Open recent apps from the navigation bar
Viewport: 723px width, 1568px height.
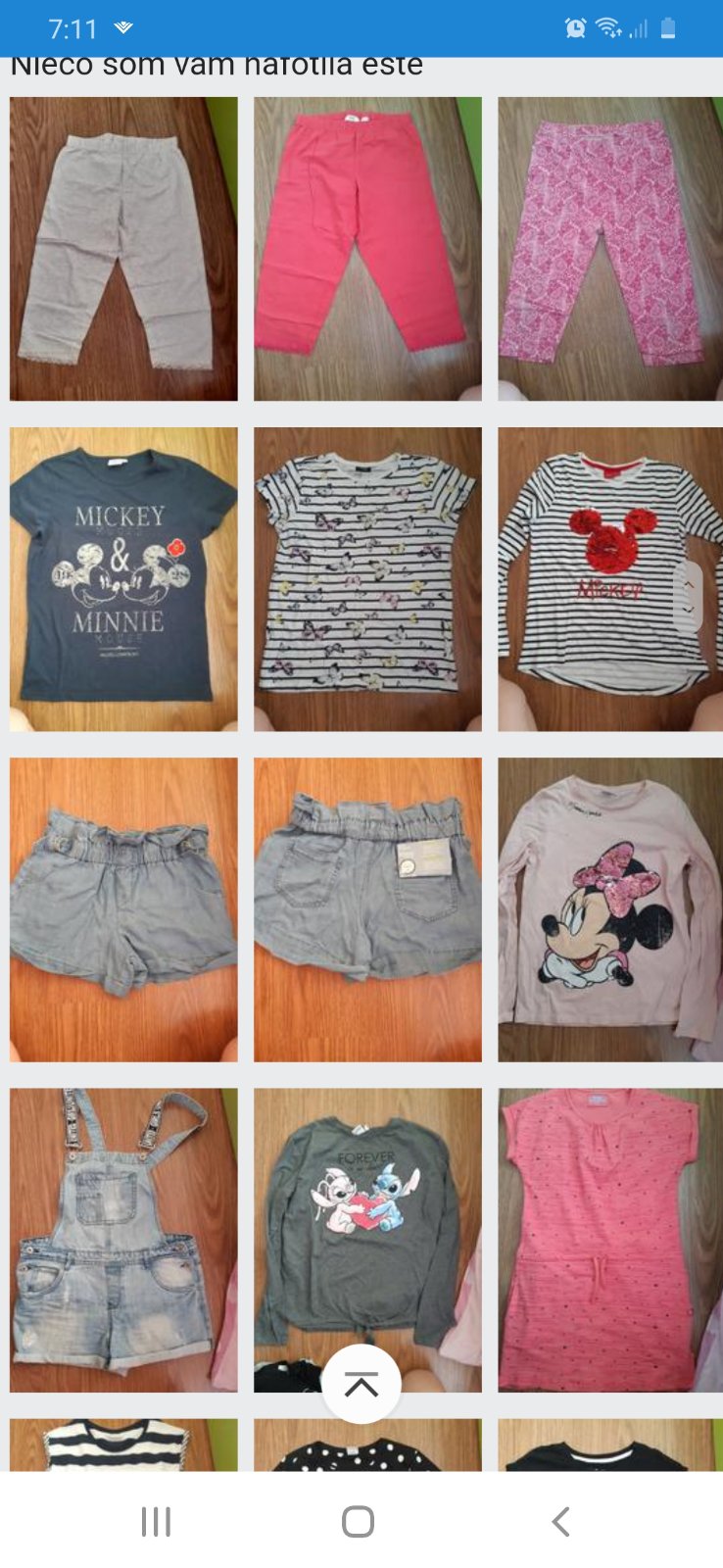[156, 1521]
